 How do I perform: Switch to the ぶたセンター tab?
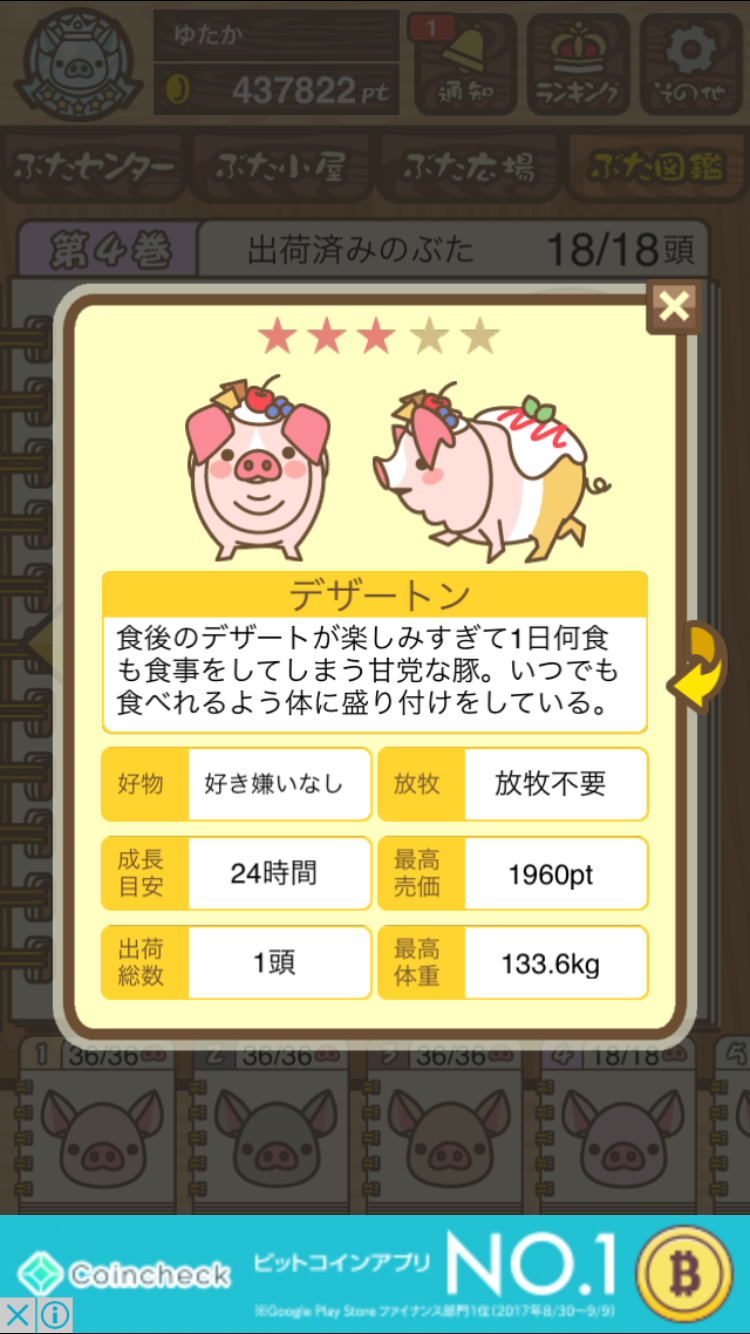tap(95, 168)
